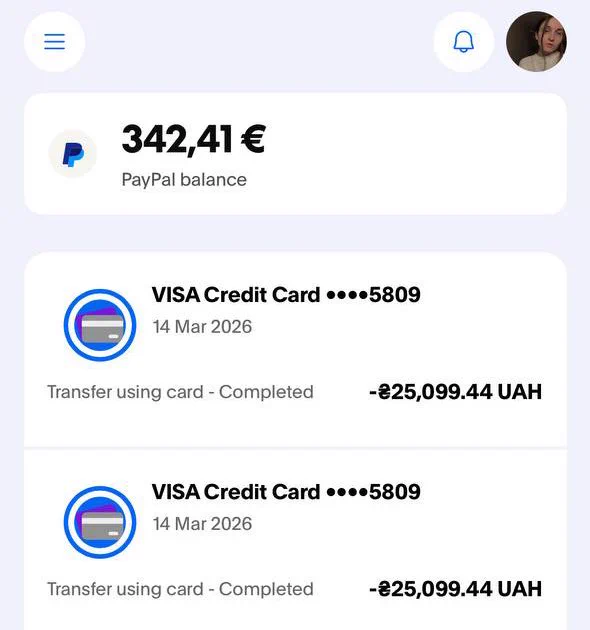Open the hamburger drawer menu

(x=55, y=42)
